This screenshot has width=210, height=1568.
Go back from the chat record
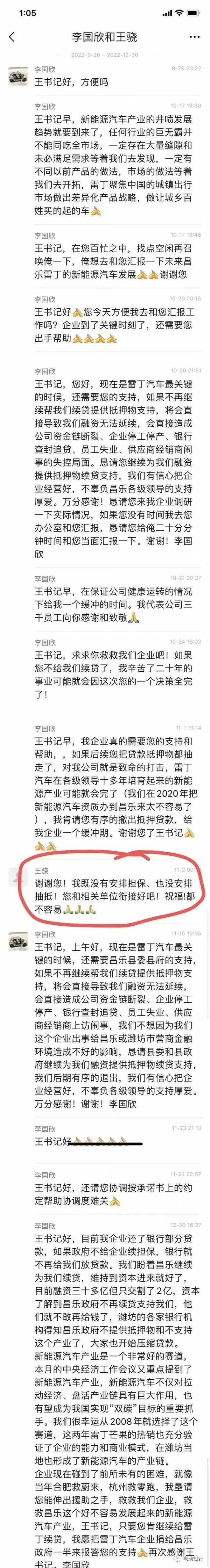point(11,37)
